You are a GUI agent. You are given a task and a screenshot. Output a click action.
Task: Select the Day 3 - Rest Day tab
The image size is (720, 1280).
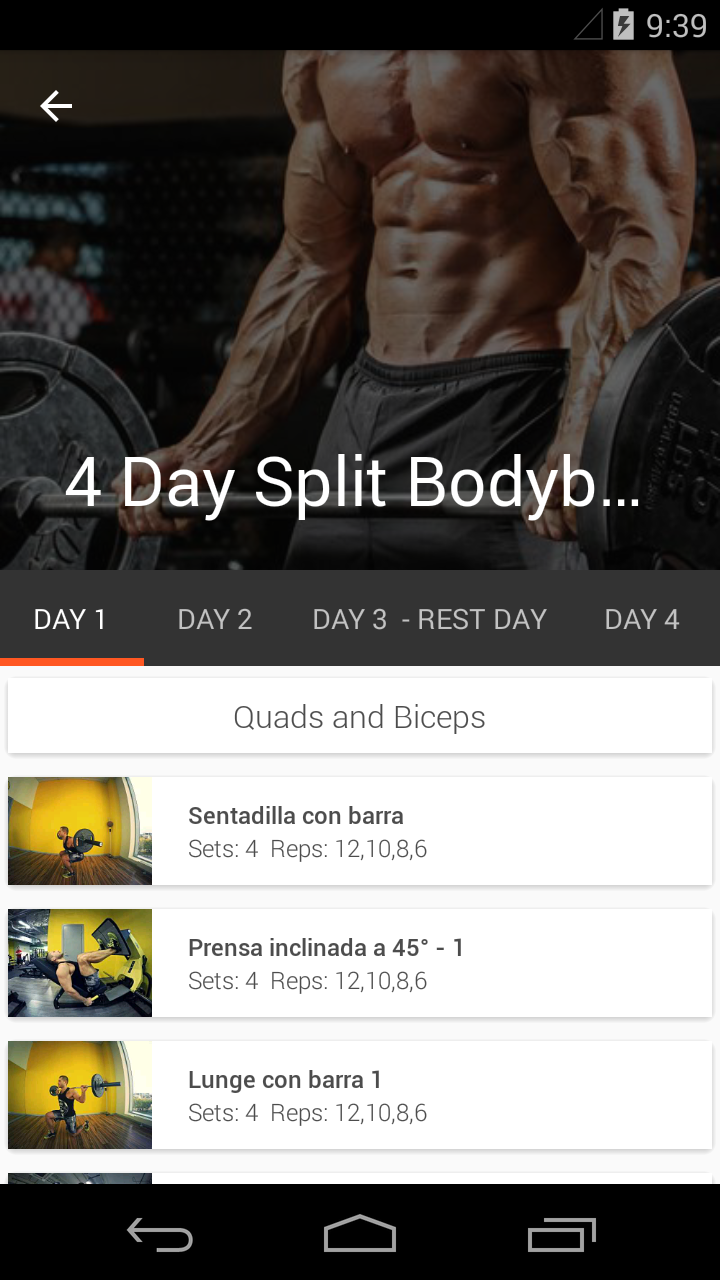[430, 619]
